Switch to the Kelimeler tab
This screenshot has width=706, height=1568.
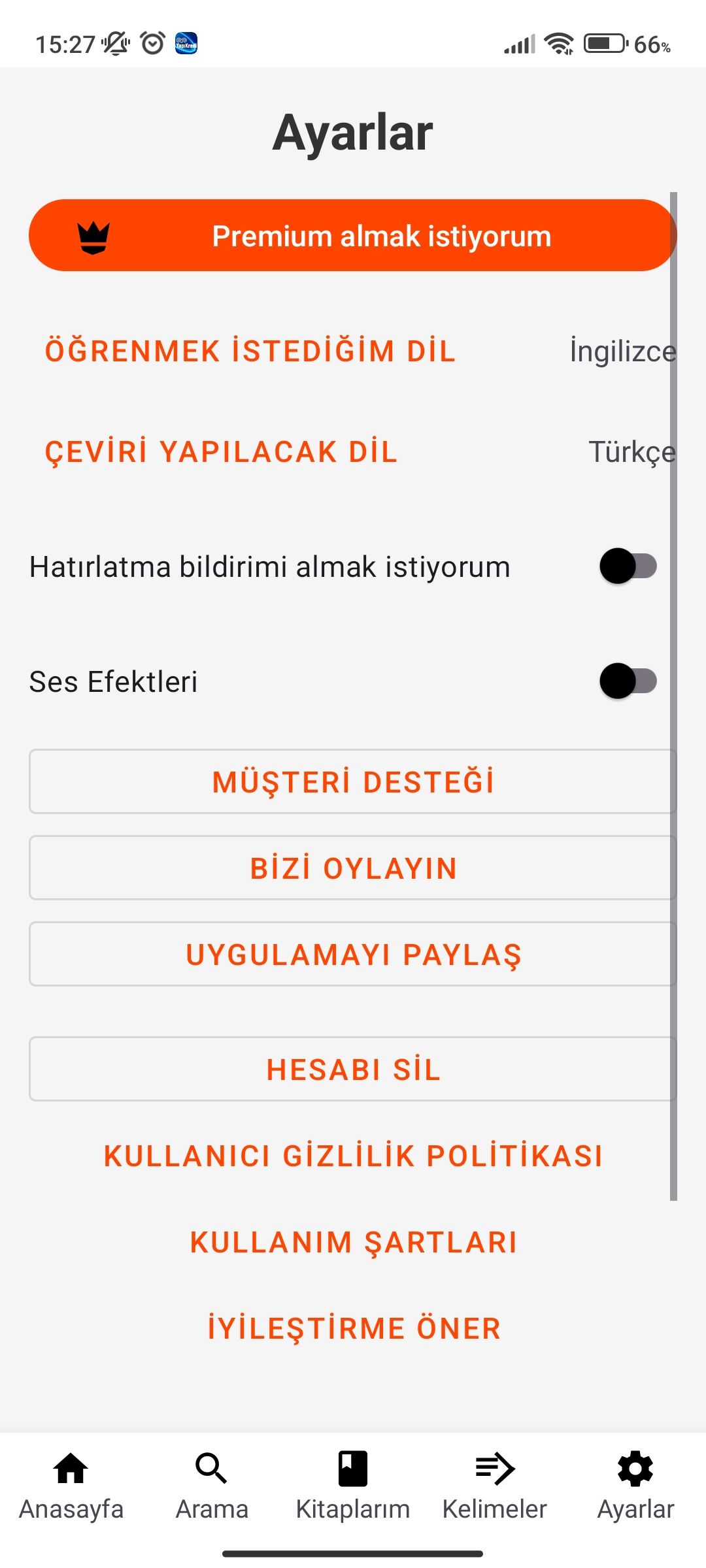pyautogui.click(x=494, y=1486)
